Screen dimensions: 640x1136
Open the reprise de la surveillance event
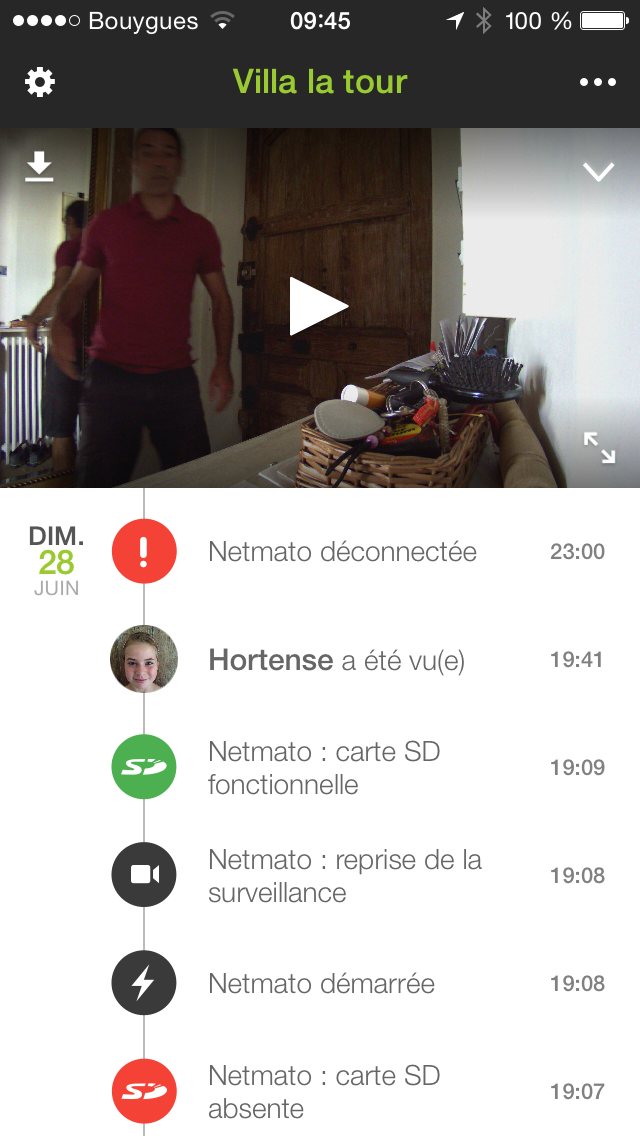coord(344,876)
